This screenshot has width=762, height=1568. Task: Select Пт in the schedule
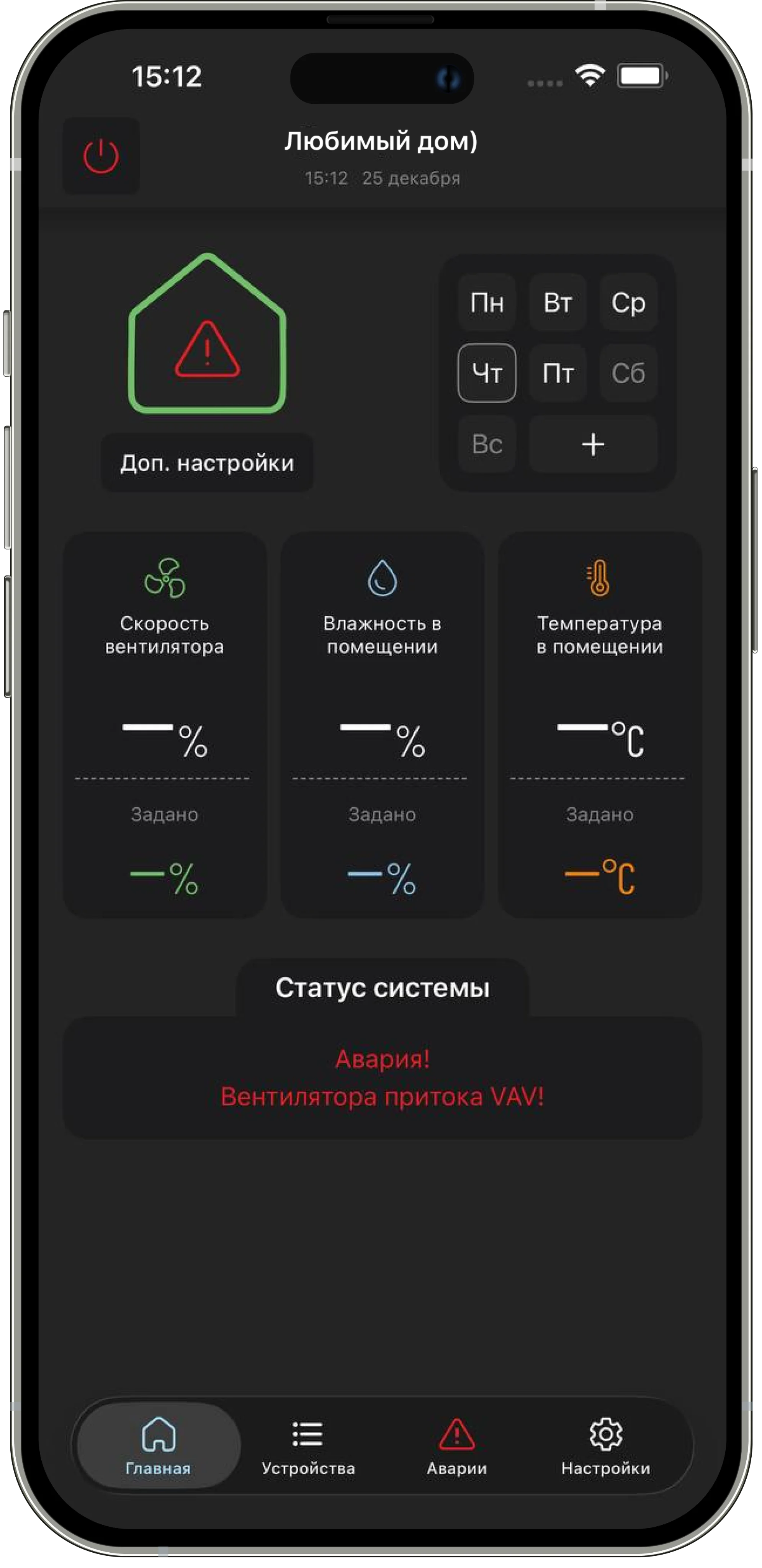pos(558,373)
